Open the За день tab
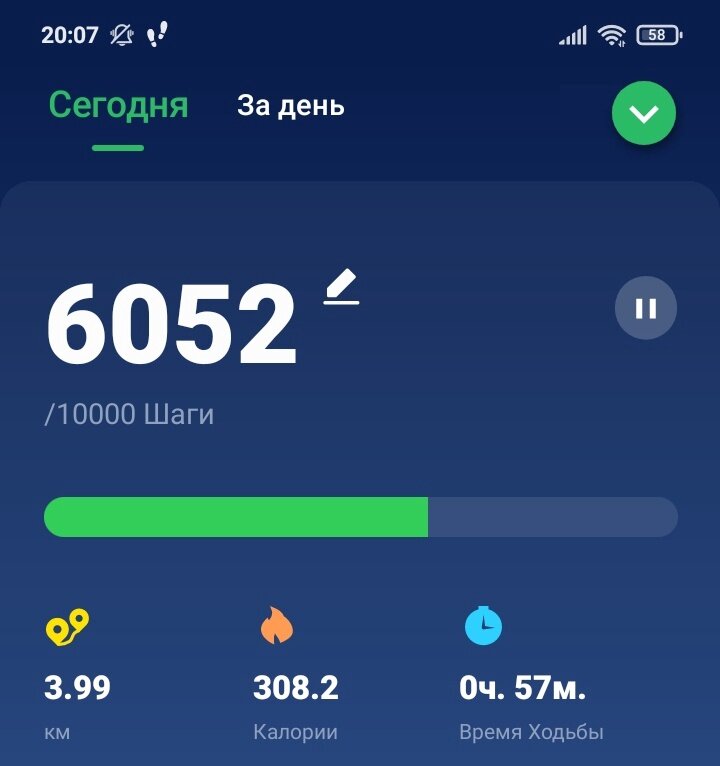Viewport: 720px width, 766px height. pos(291,106)
